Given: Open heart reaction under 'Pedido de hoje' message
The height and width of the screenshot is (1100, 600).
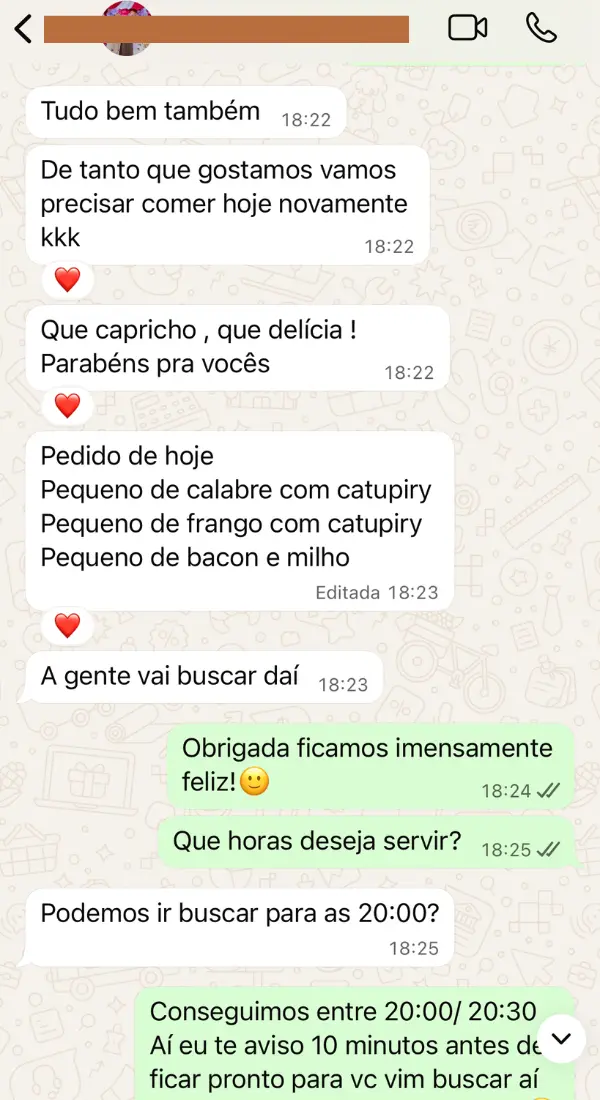Looking at the screenshot, I should [67, 626].
